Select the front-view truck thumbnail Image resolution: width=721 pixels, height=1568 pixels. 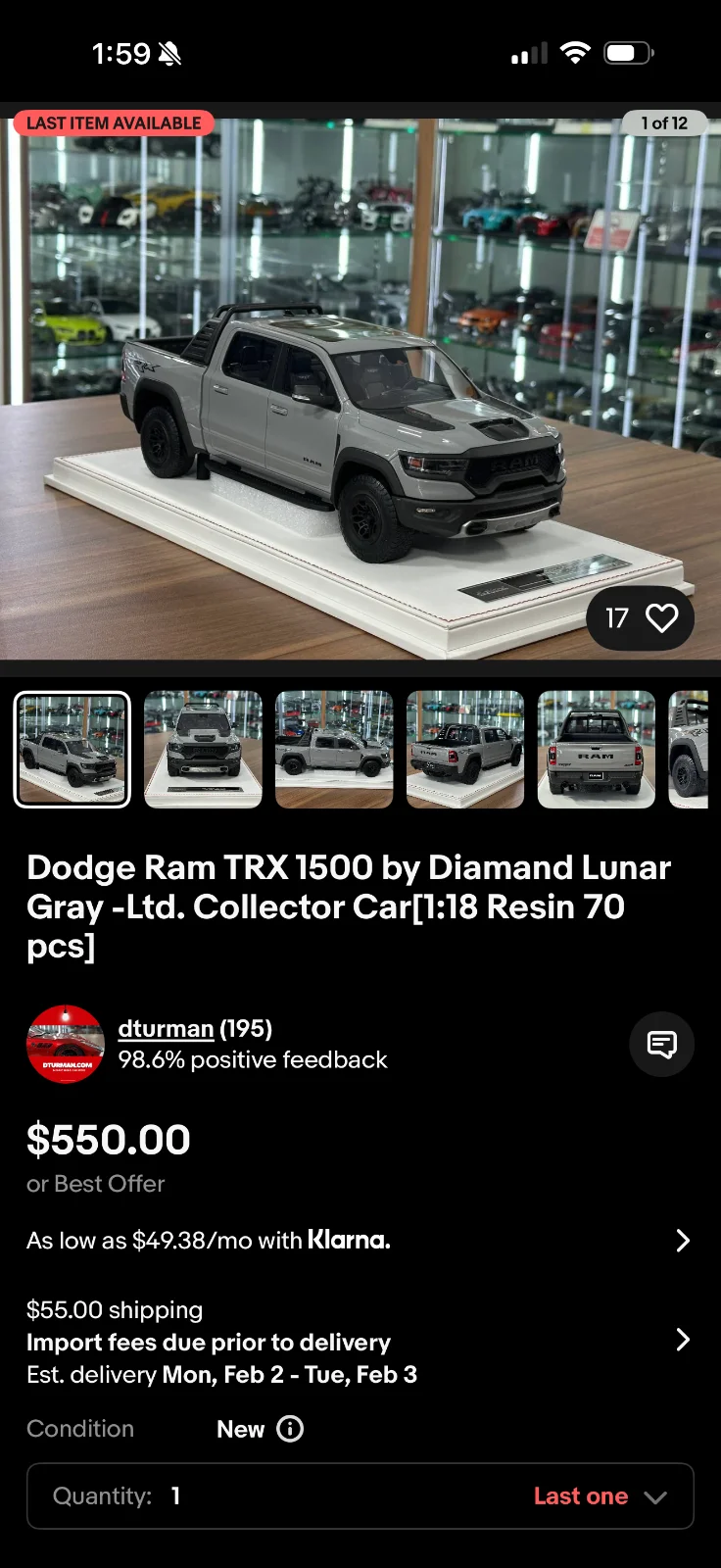(x=203, y=750)
